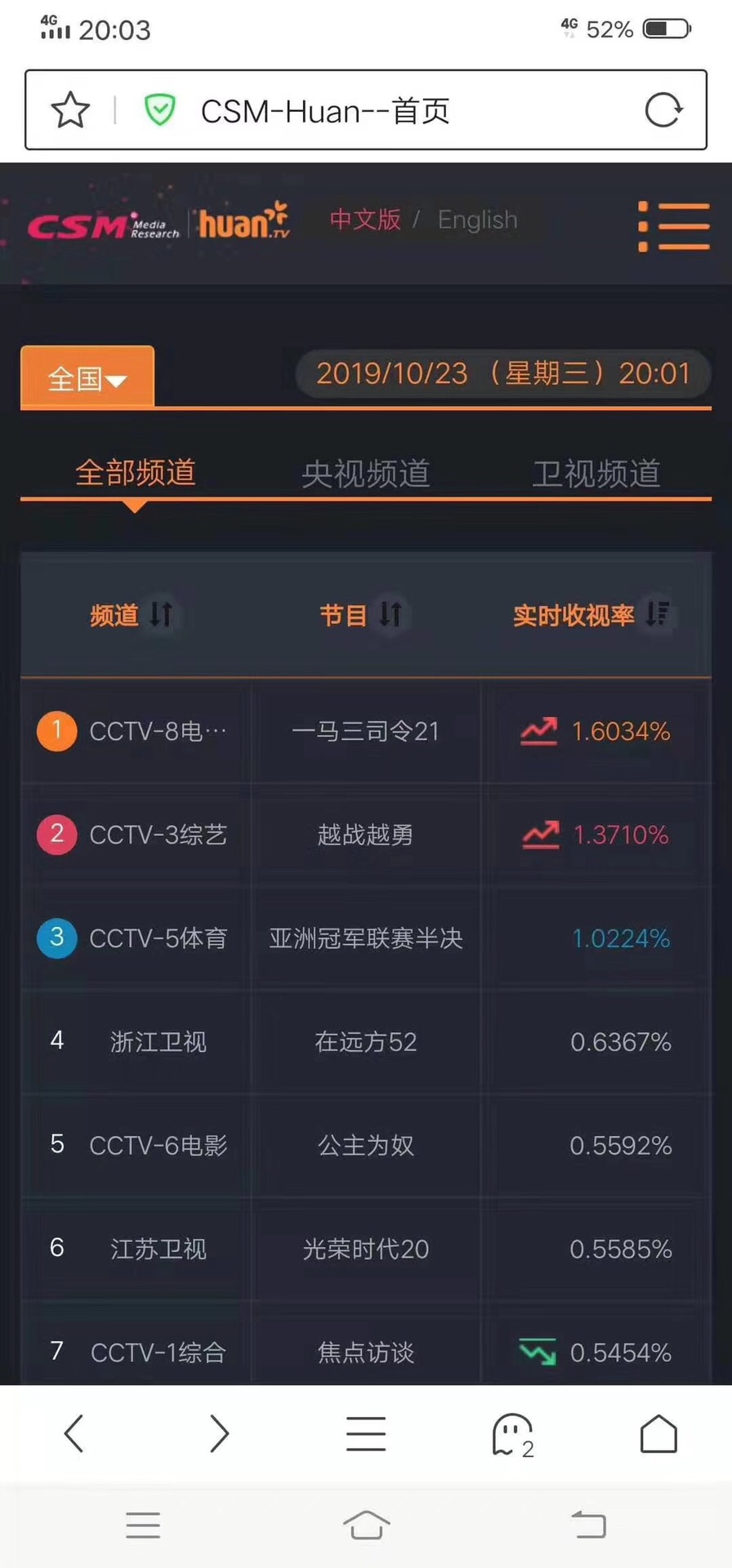Expand the 全国 region dropdown
732x1568 pixels.
pyautogui.click(x=87, y=377)
